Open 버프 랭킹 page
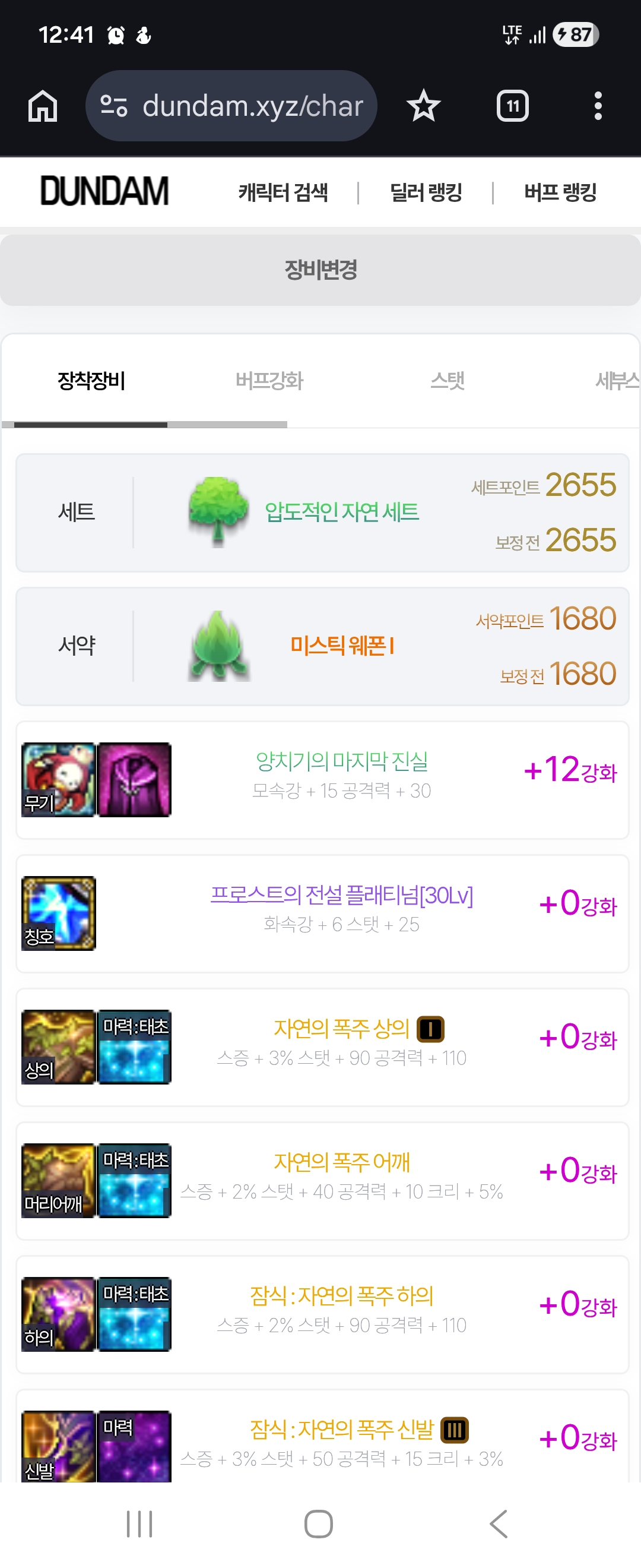Screen dimensions: 641x1568 pyautogui.click(x=560, y=192)
